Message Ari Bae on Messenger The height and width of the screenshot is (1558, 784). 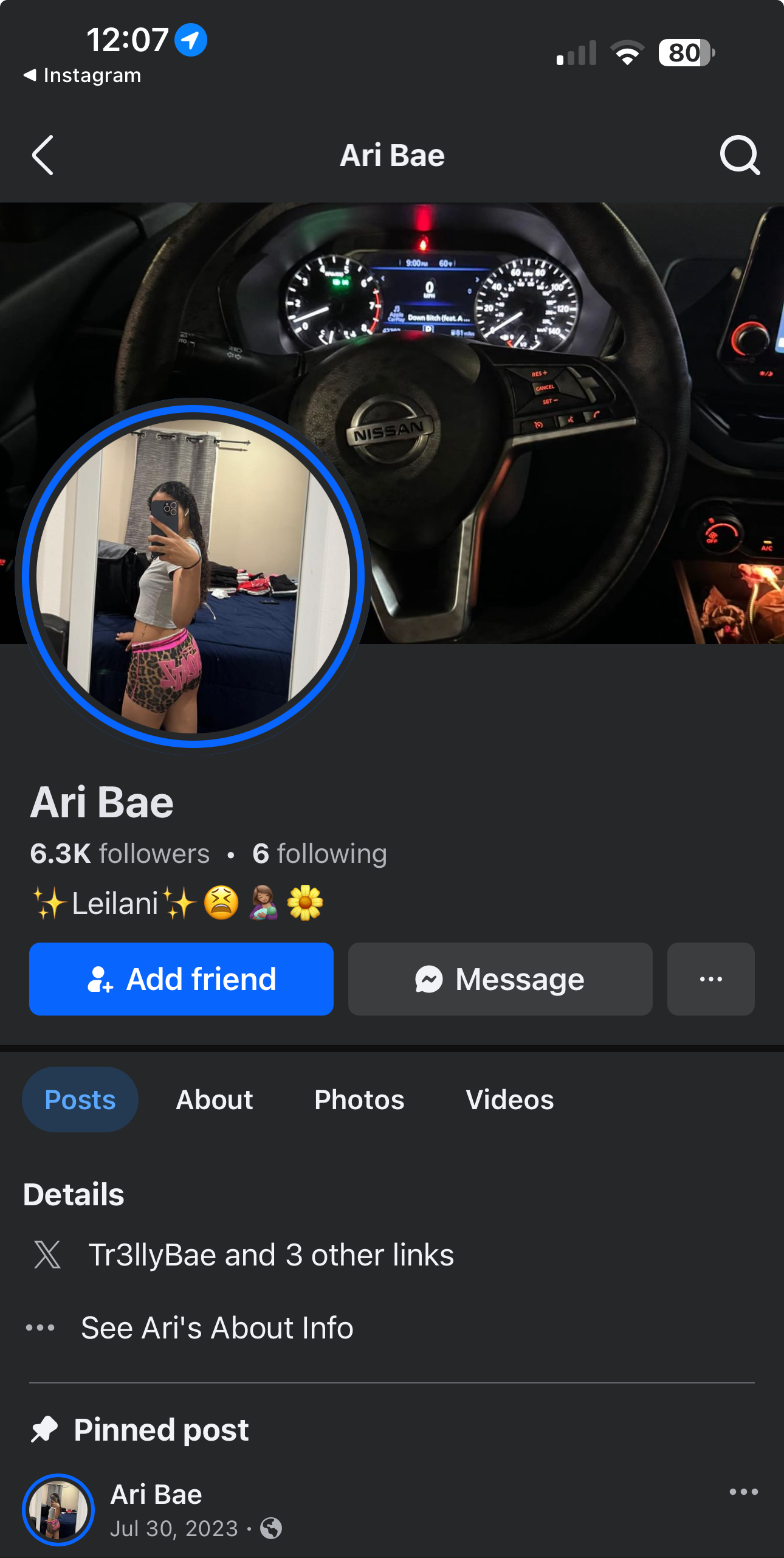pyautogui.click(x=500, y=979)
